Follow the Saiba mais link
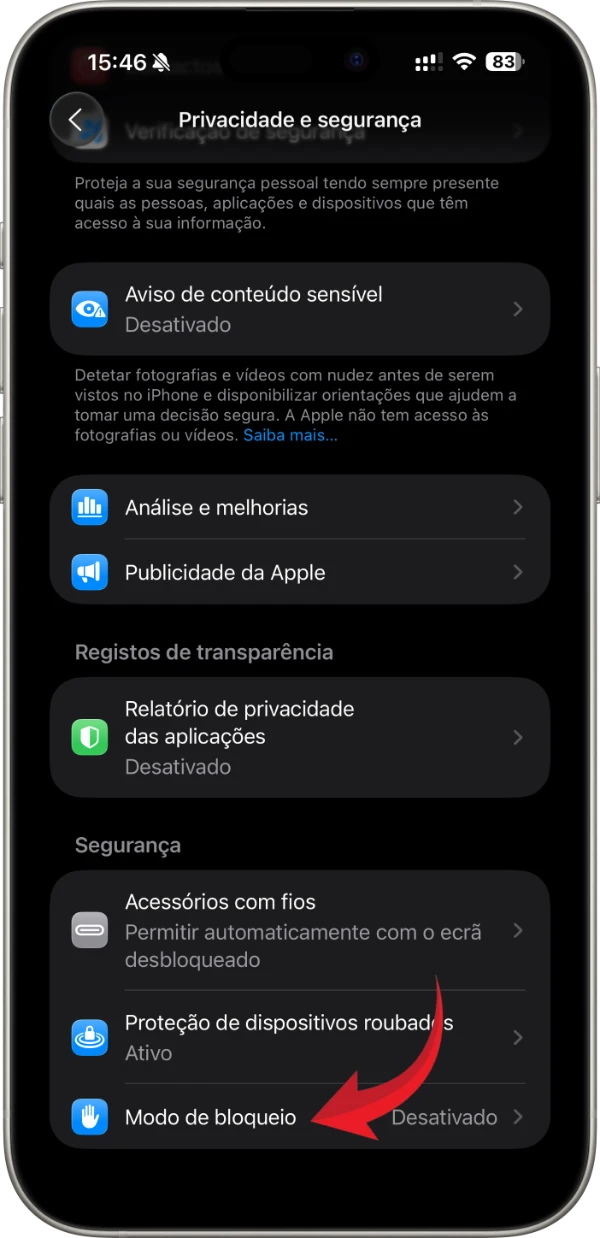The height and width of the screenshot is (1238, 600). pyautogui.click(x=290, y=436)
